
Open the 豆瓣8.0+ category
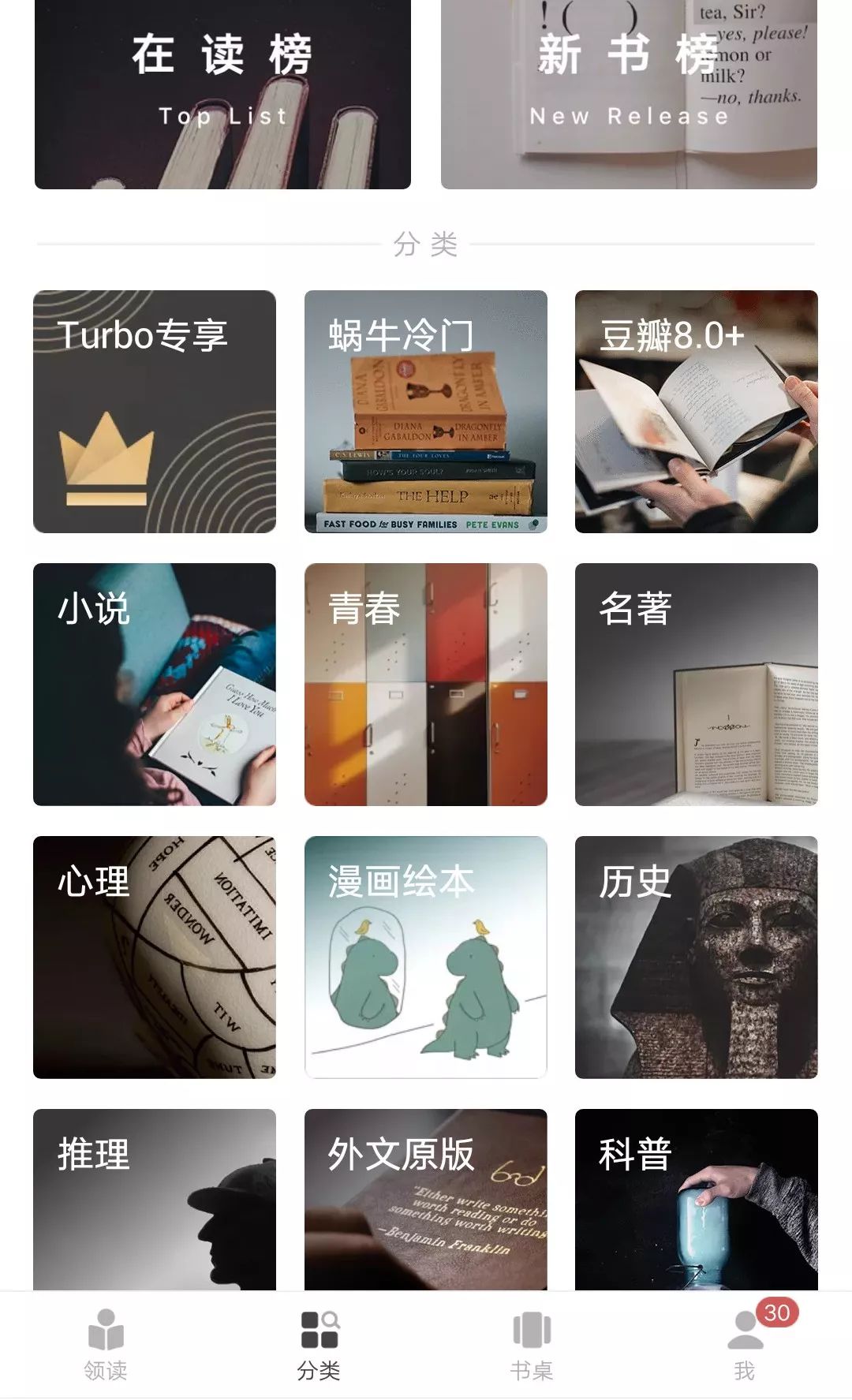click(696, 412)
